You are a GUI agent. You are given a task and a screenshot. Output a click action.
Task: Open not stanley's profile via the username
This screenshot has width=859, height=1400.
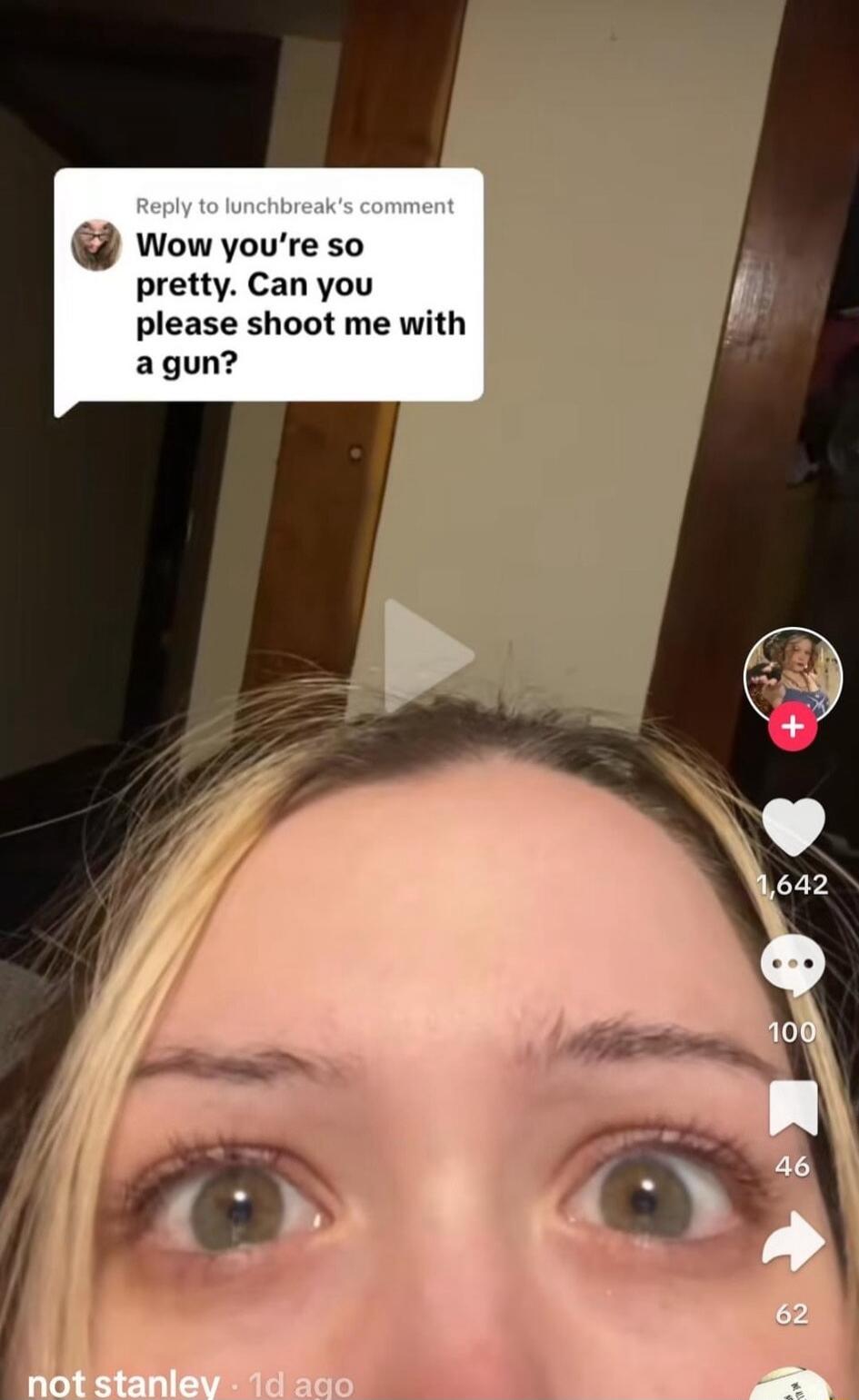124,1384
